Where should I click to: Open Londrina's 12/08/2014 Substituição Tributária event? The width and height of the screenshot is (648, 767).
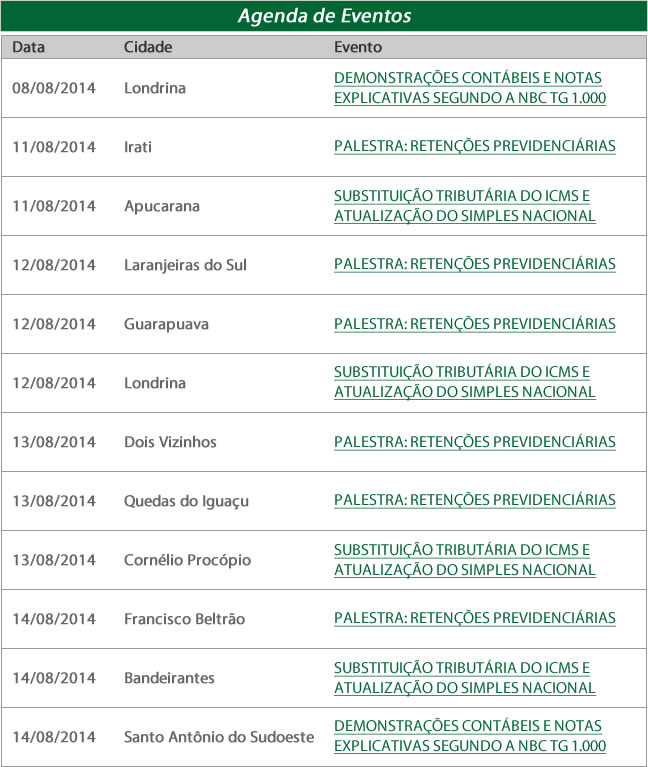click(464, 382)
